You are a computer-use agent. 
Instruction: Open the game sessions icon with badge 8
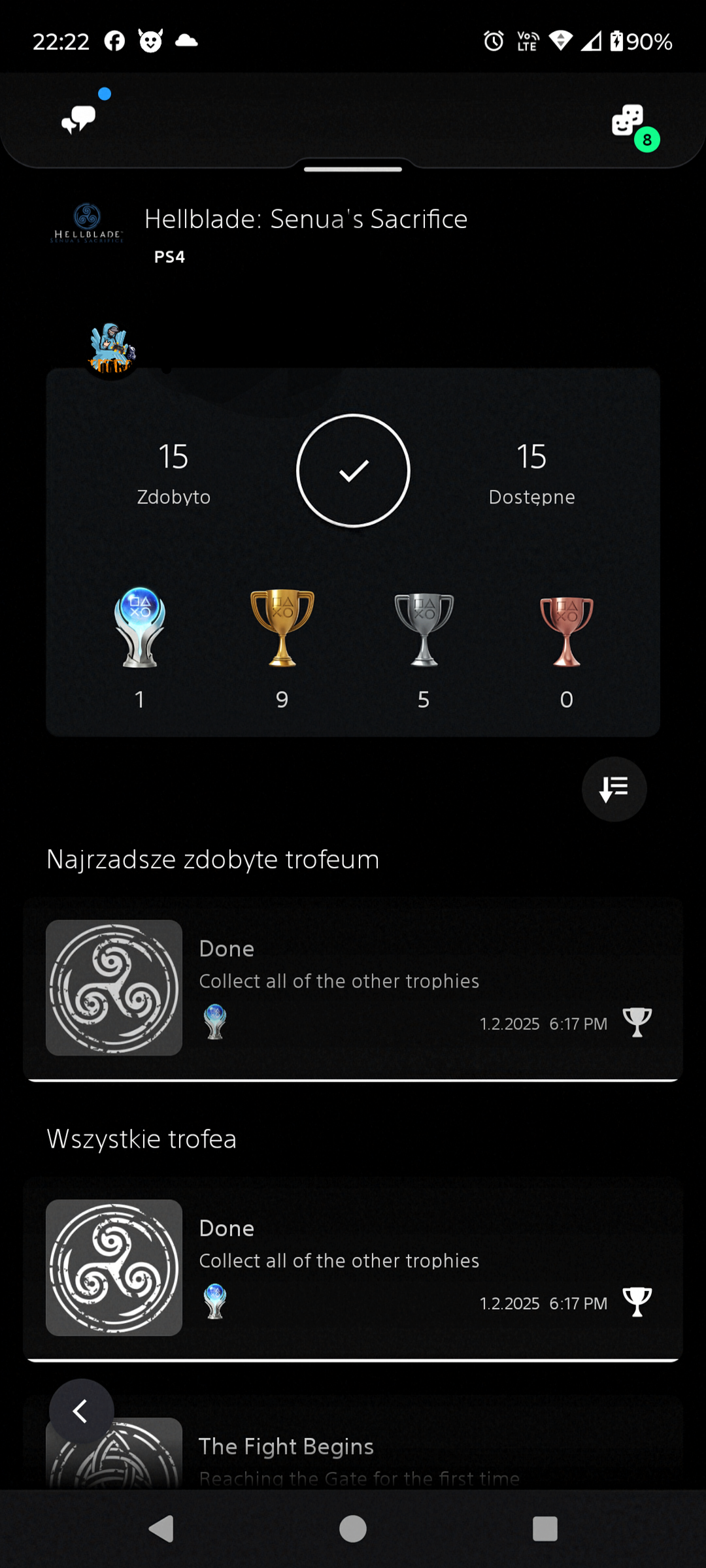(x=629, y=122)
